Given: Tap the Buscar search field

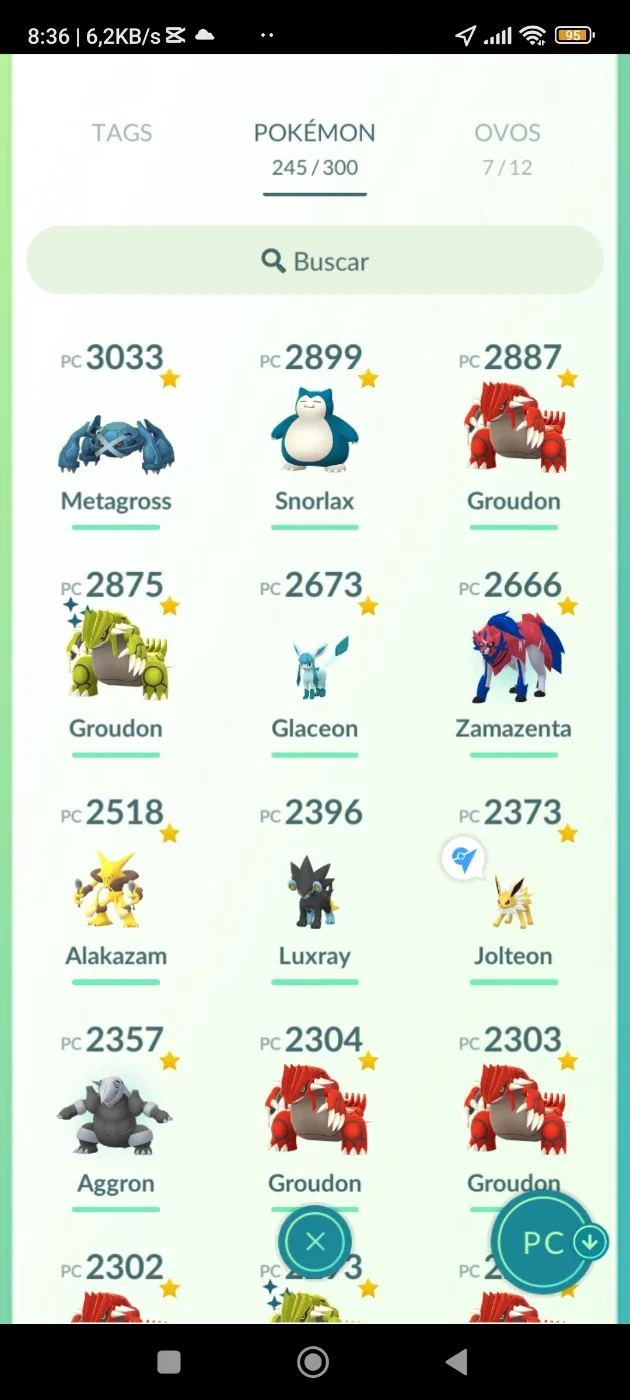Looking at the screenshot, I should [315, 261].
